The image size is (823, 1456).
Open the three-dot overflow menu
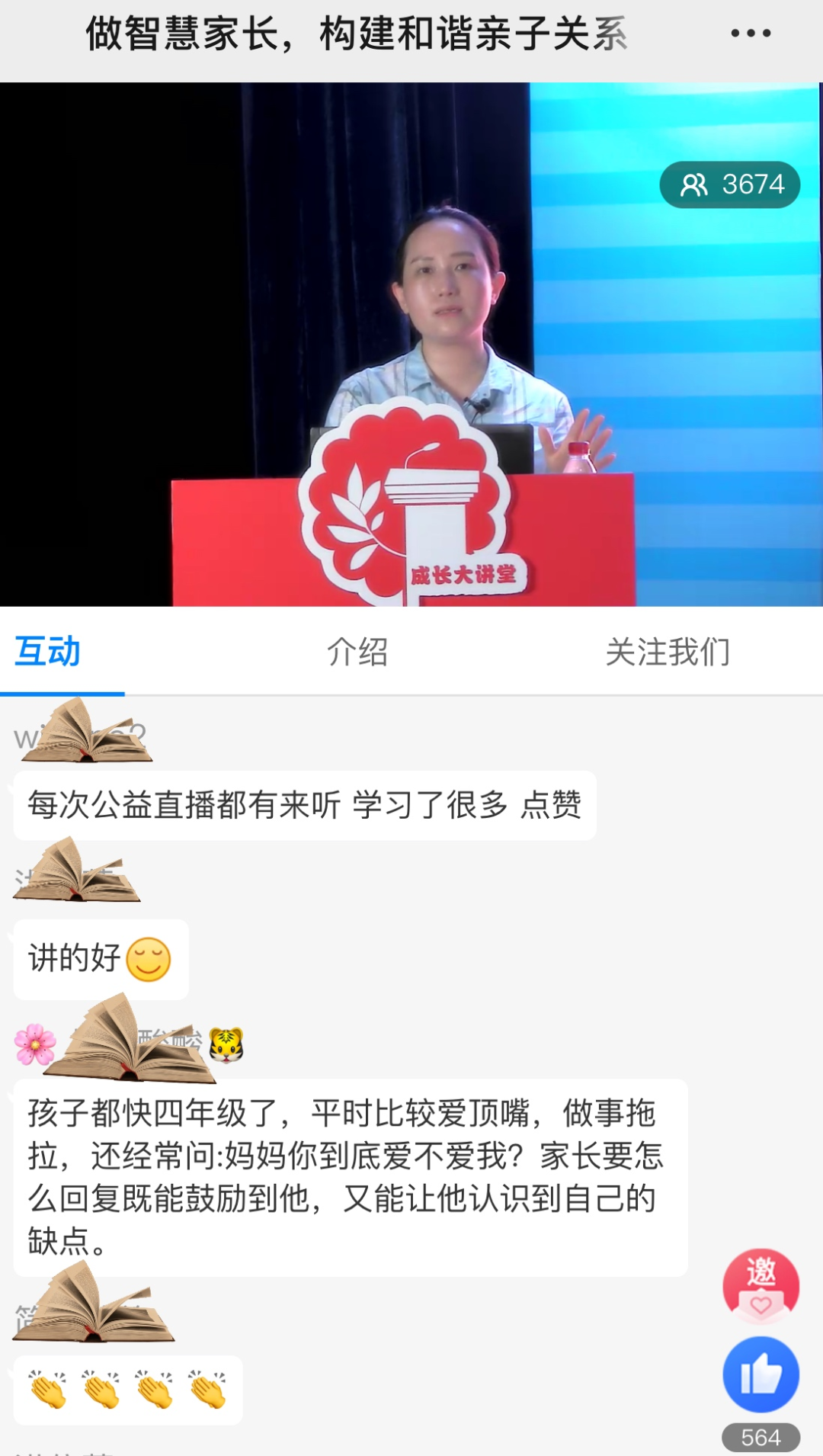751,34
